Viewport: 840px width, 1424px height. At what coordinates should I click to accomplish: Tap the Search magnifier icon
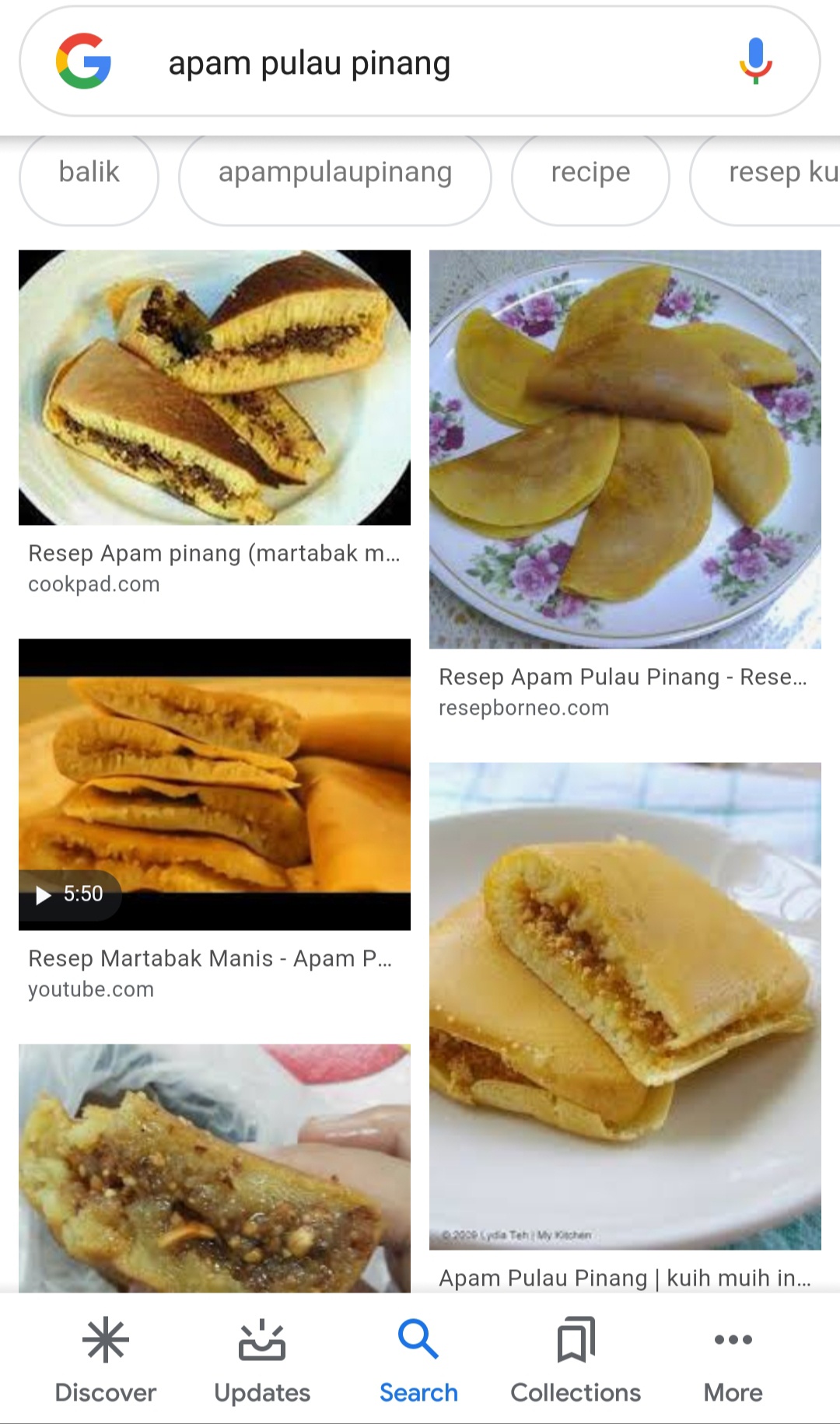click(418, 1339)
